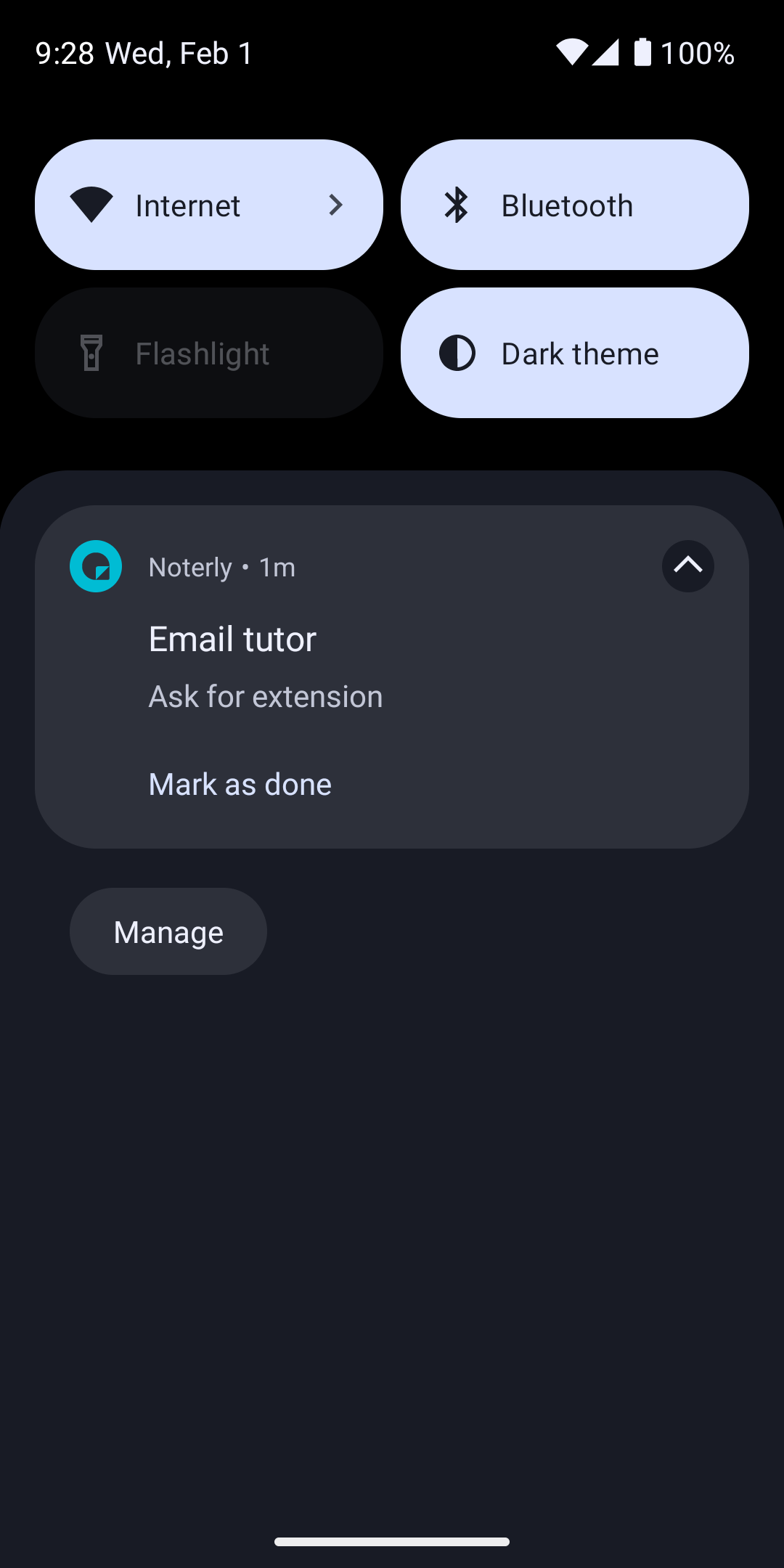Disable the Dark theme tile
This screenshot has width=784, height=1568.
click(574, 353)
